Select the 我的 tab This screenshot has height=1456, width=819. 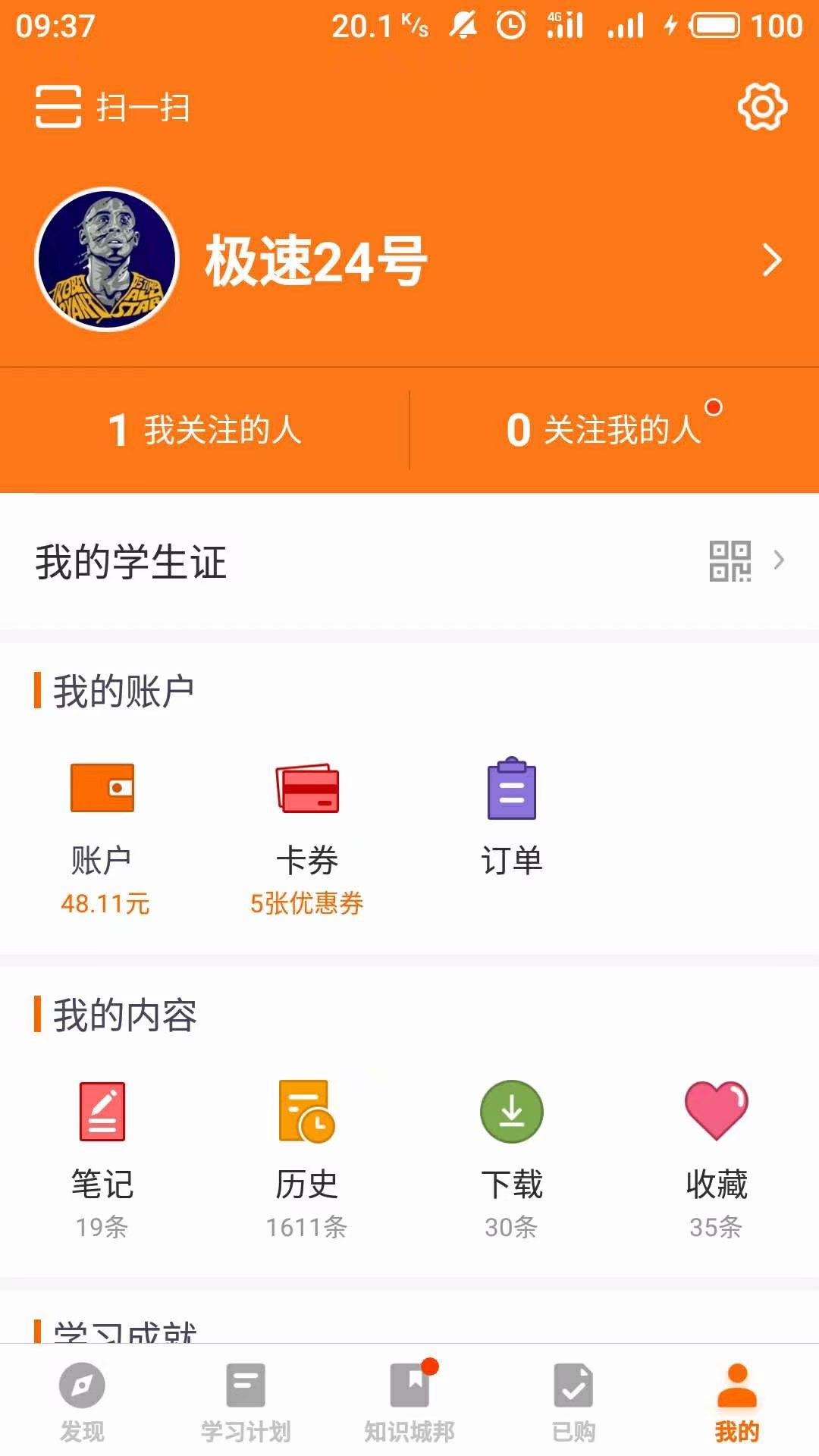(x=737, y=1401)
